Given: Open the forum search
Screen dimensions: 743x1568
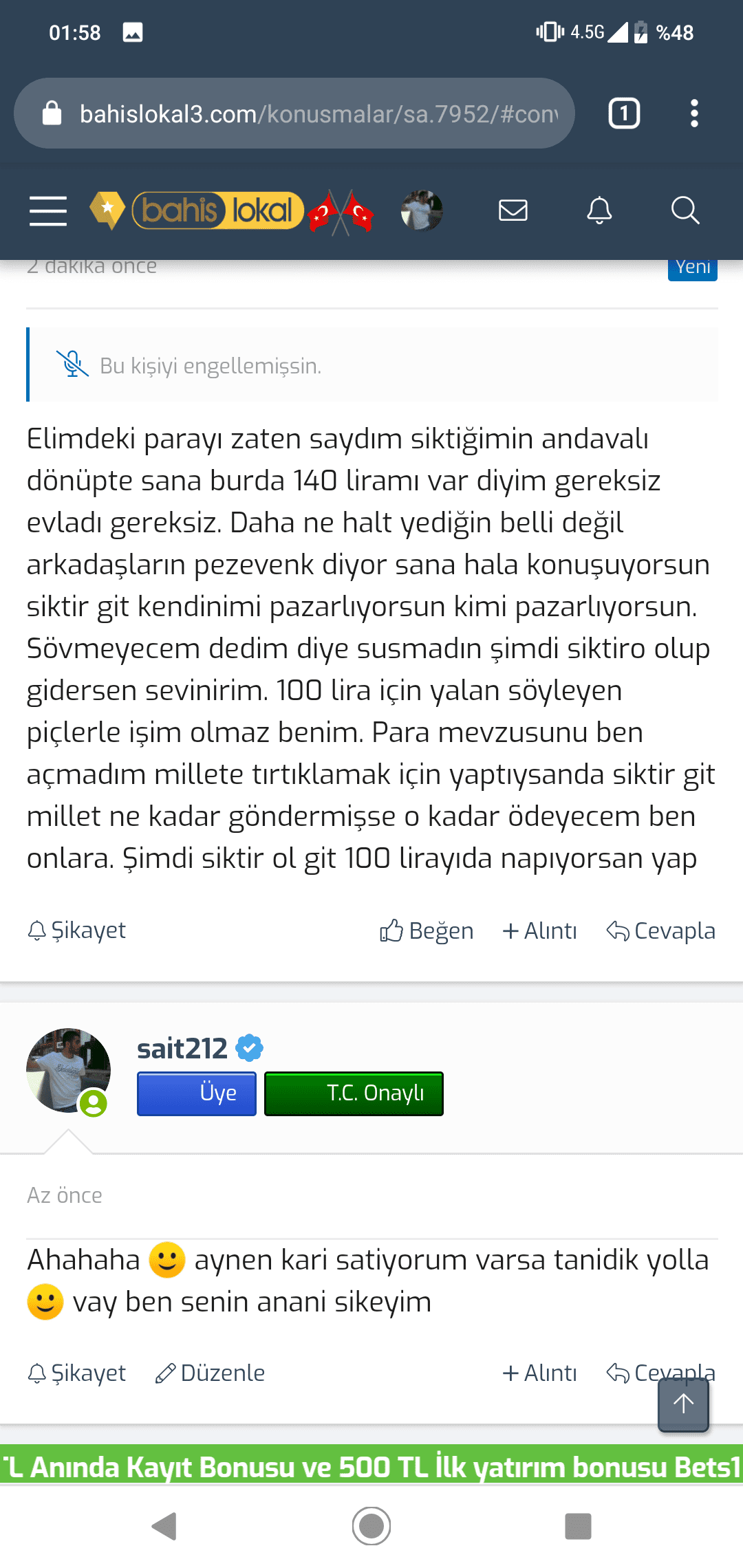Looking at the screenshot, I should (685, 210).
